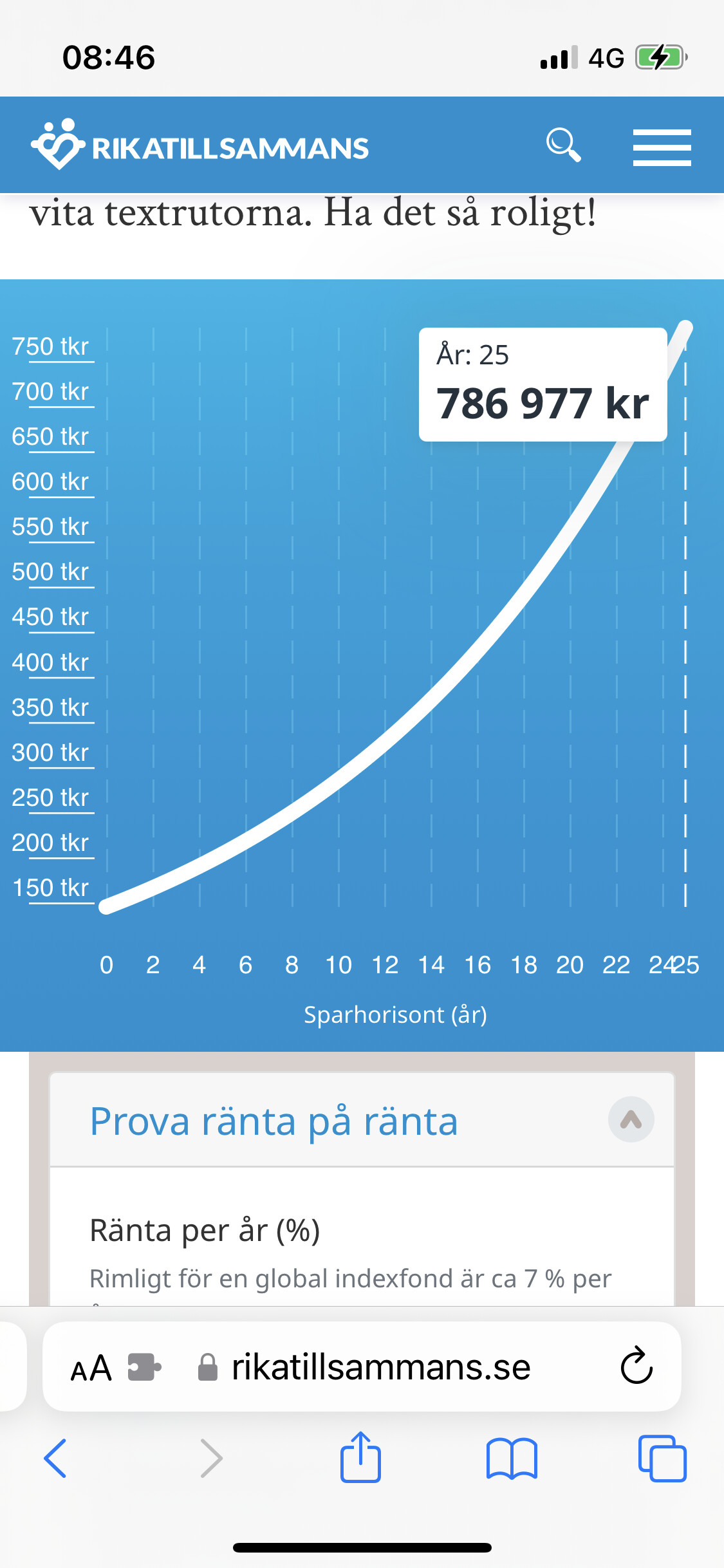Collapse the Prova ränta på ränta panel

click(631, 1120)
